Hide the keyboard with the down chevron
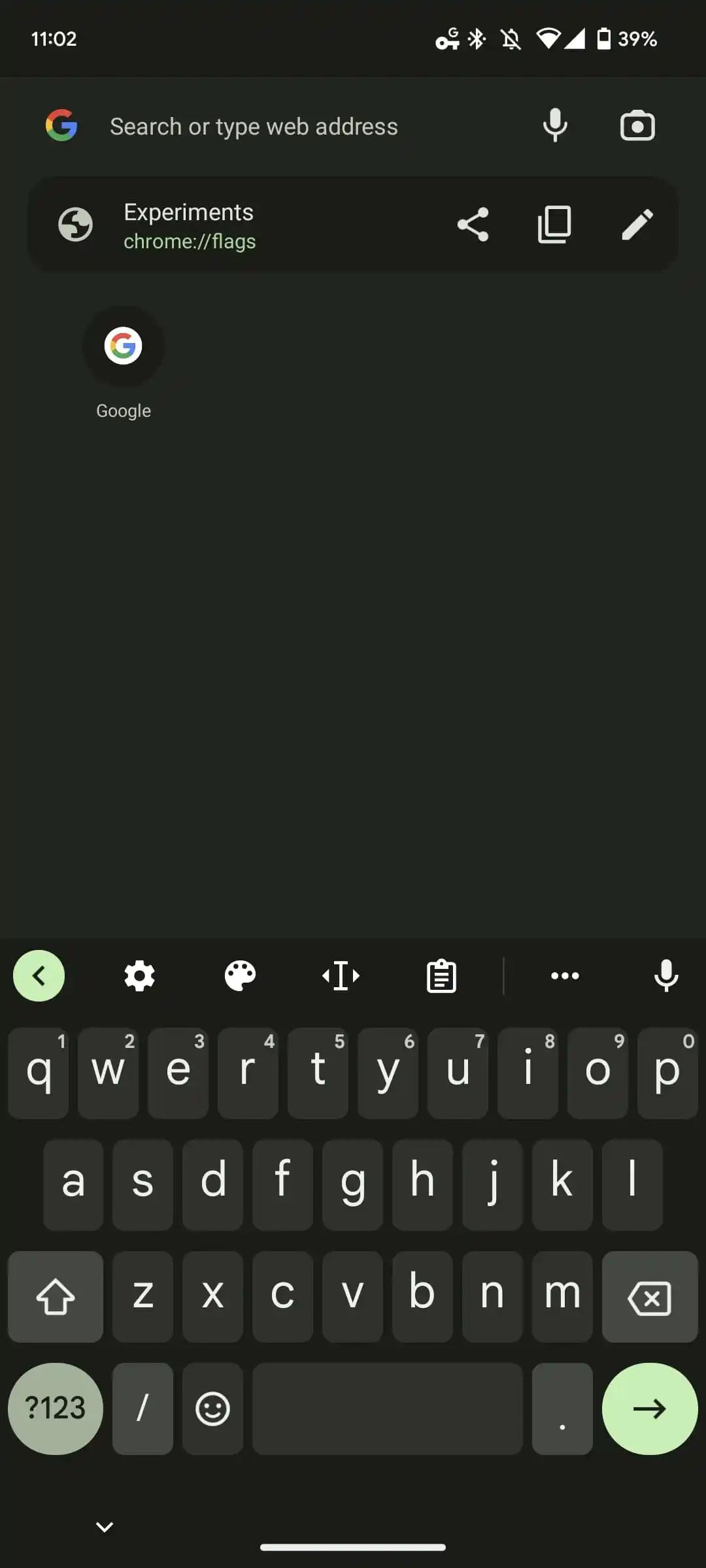The height and width of the screenshot is (1568, 706). [x=105, y=1527]
